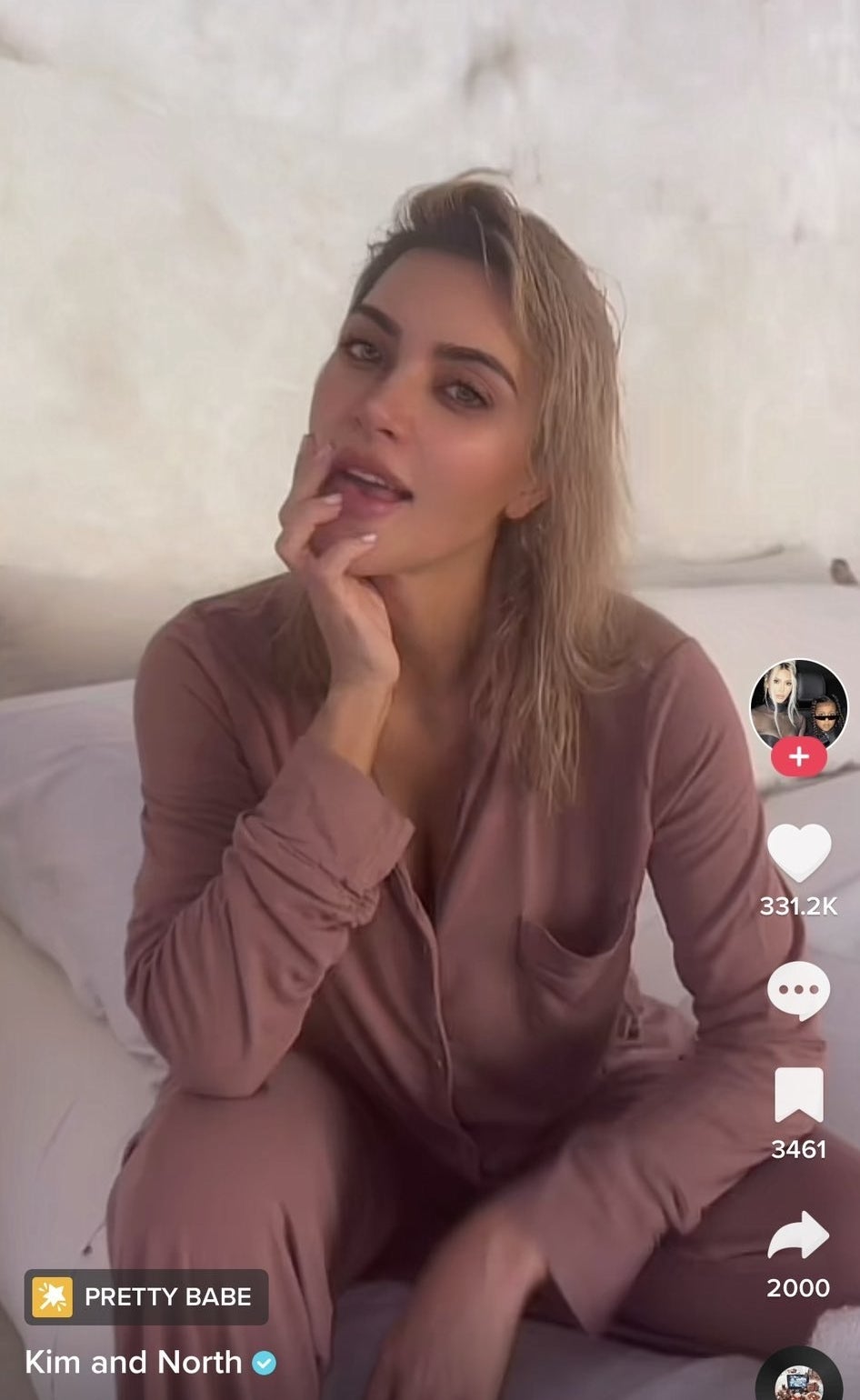Image resolution: width=860 pixels, height=1400 pixels.
Task: Open the PRETTY BABE effect tag
Action: (145, 1296)
